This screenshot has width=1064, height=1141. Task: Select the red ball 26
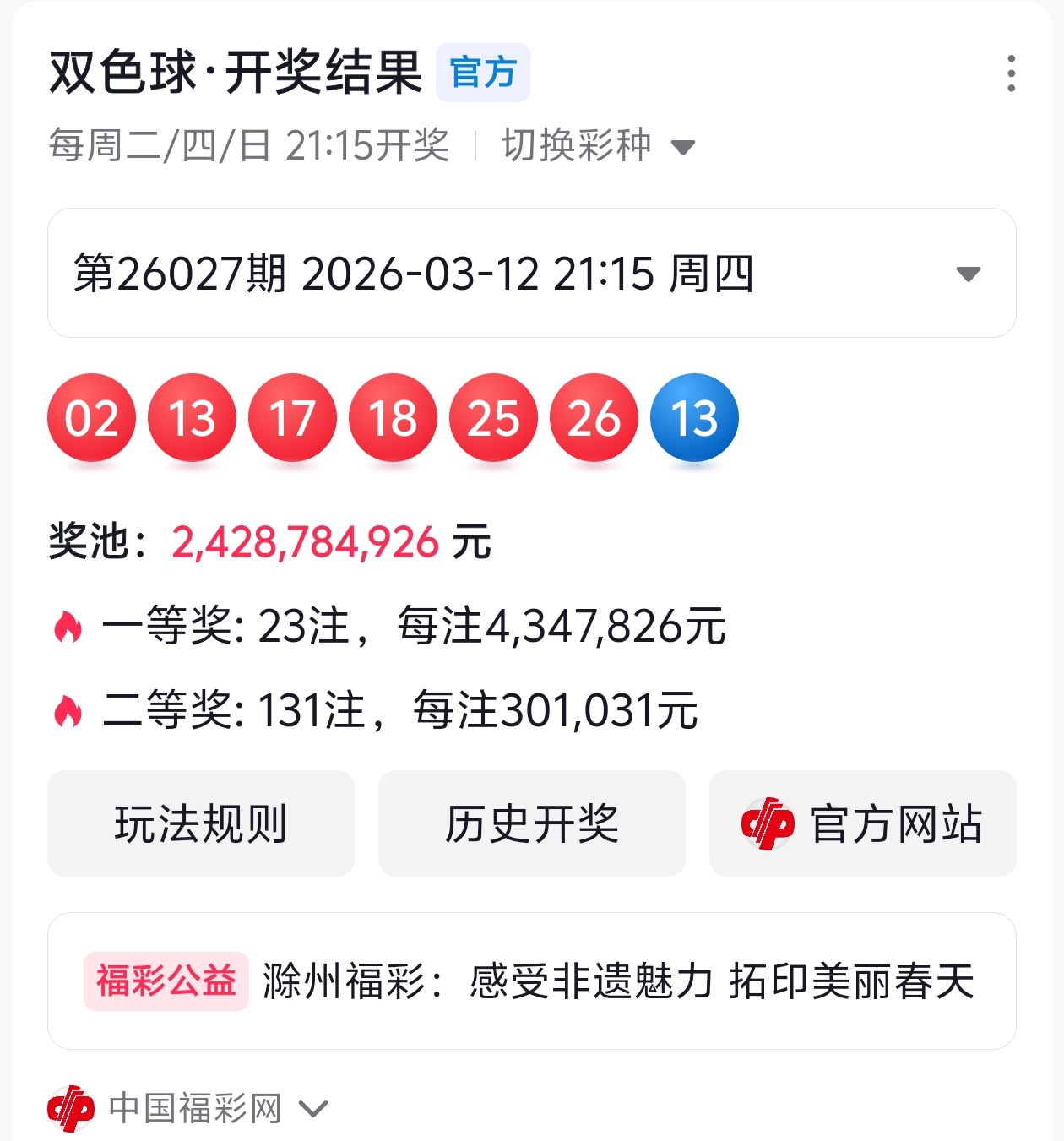coord(593,417)
